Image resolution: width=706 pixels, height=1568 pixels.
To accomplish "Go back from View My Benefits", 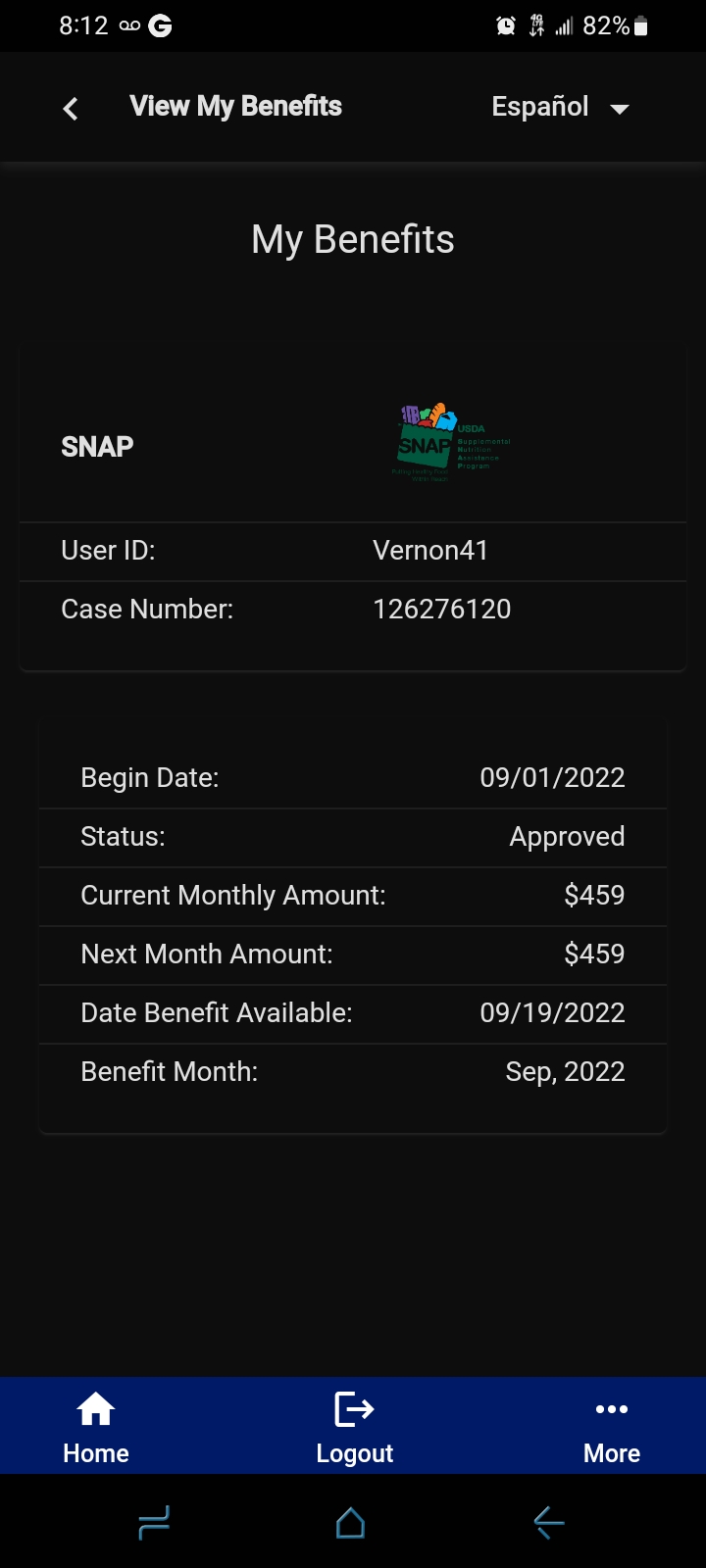I will pyautogui.click(x=71, y=108).
